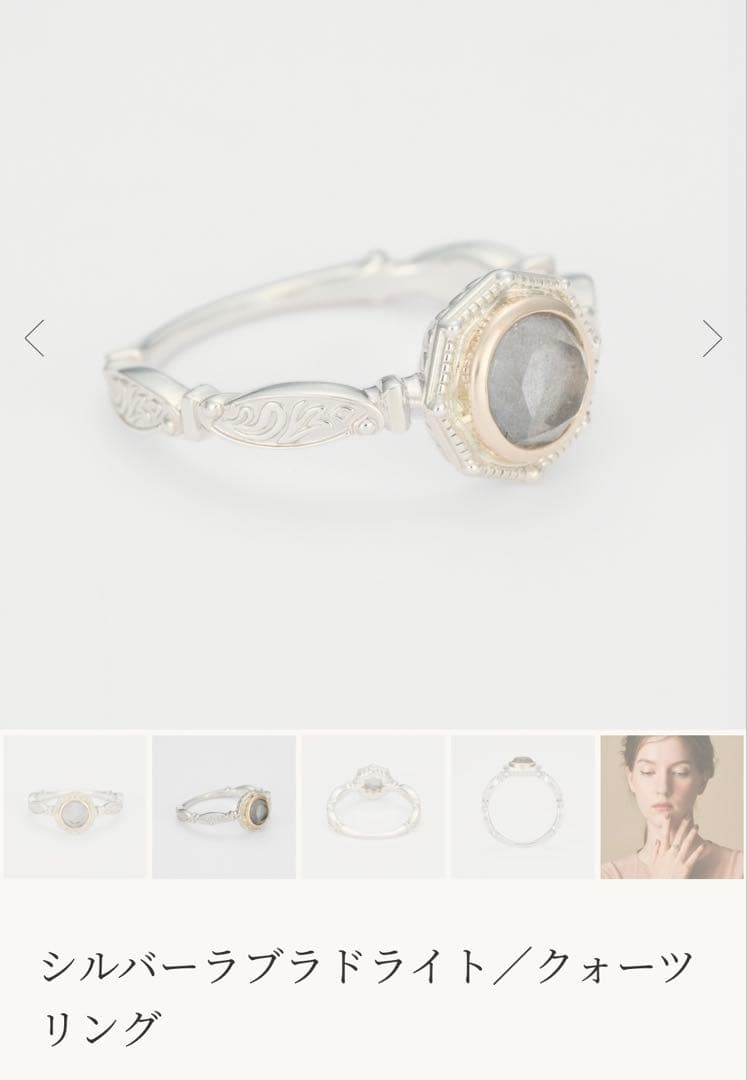Show the previous product image

click(35, 338)
